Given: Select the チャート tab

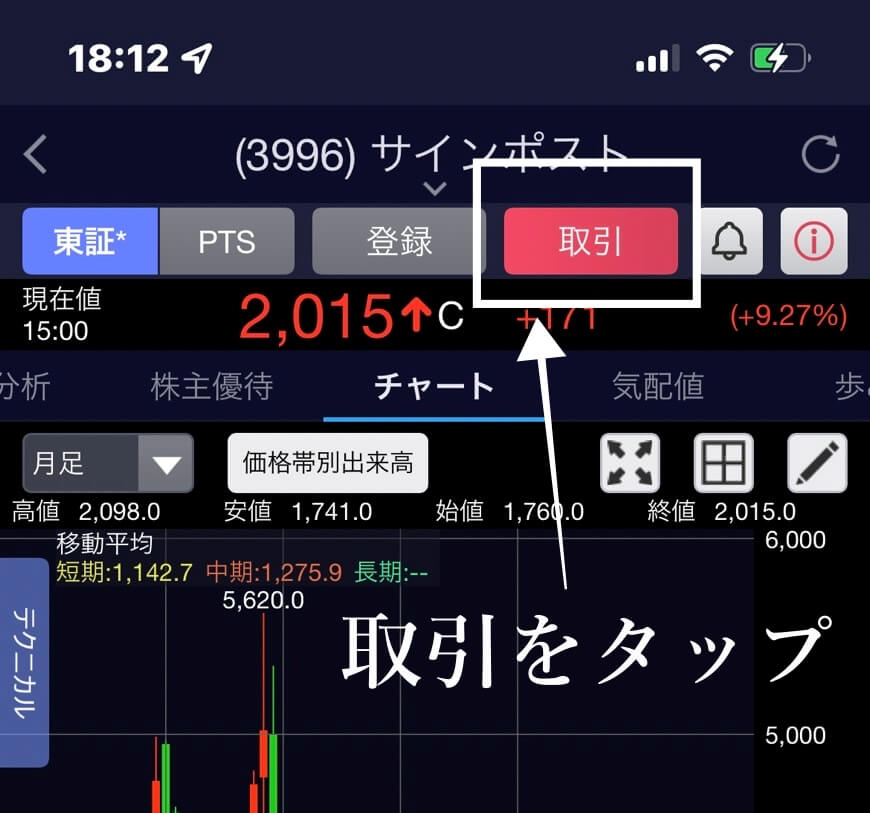Looking at the screenshot, I should [x=434, y=386].
